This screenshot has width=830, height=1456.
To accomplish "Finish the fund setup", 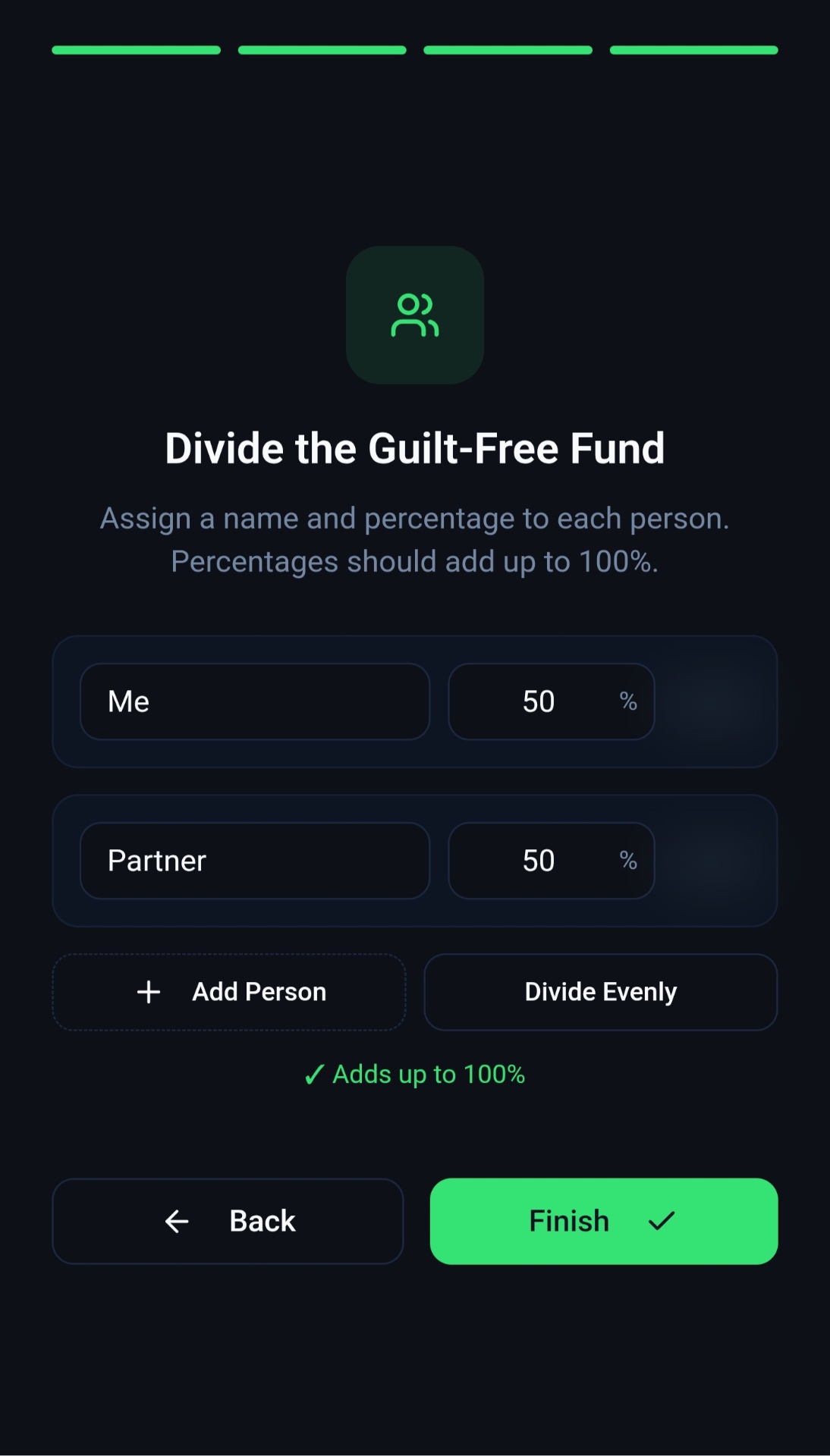I will (x=603, y=1221).
